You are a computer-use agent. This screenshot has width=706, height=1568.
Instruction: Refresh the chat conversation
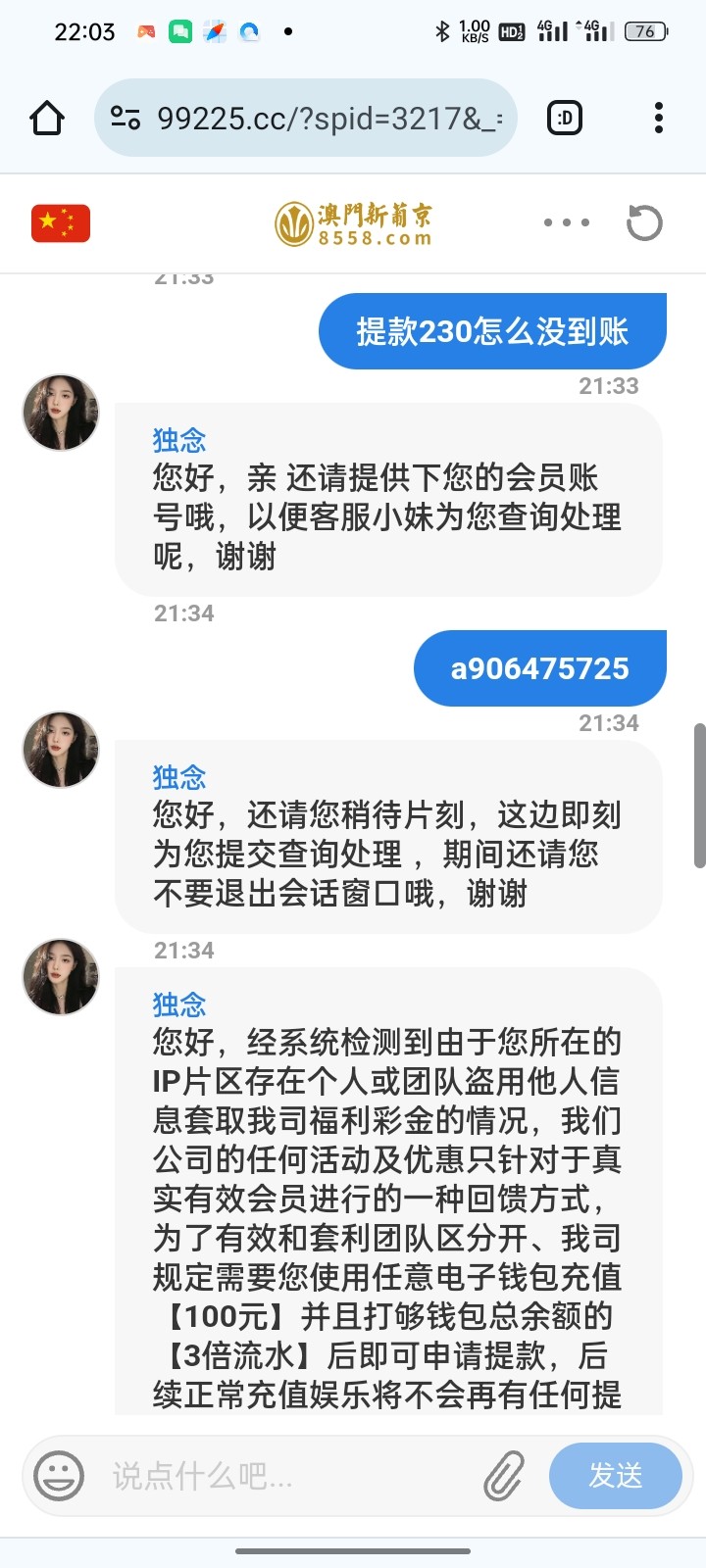(644, 223)
